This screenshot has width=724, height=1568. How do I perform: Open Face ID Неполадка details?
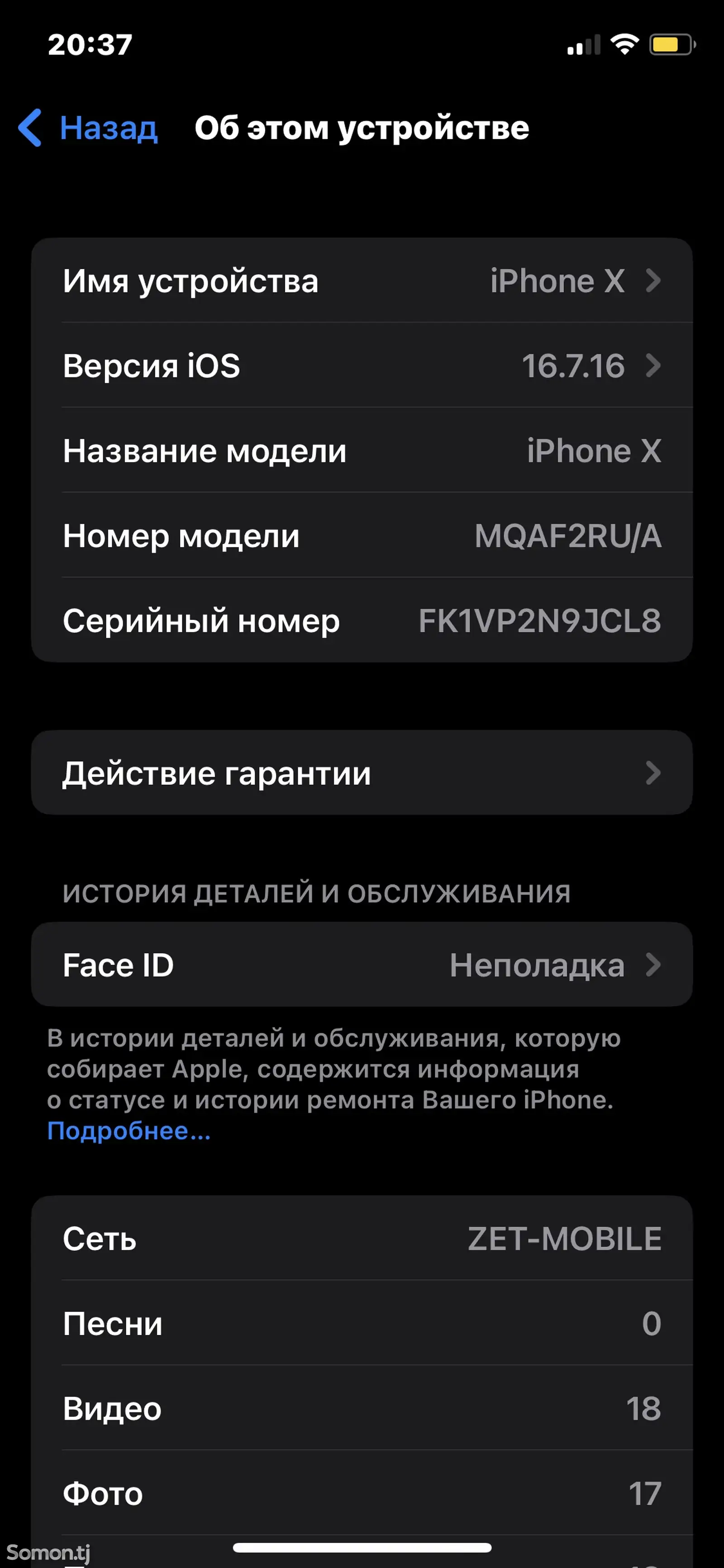point(362,965)
